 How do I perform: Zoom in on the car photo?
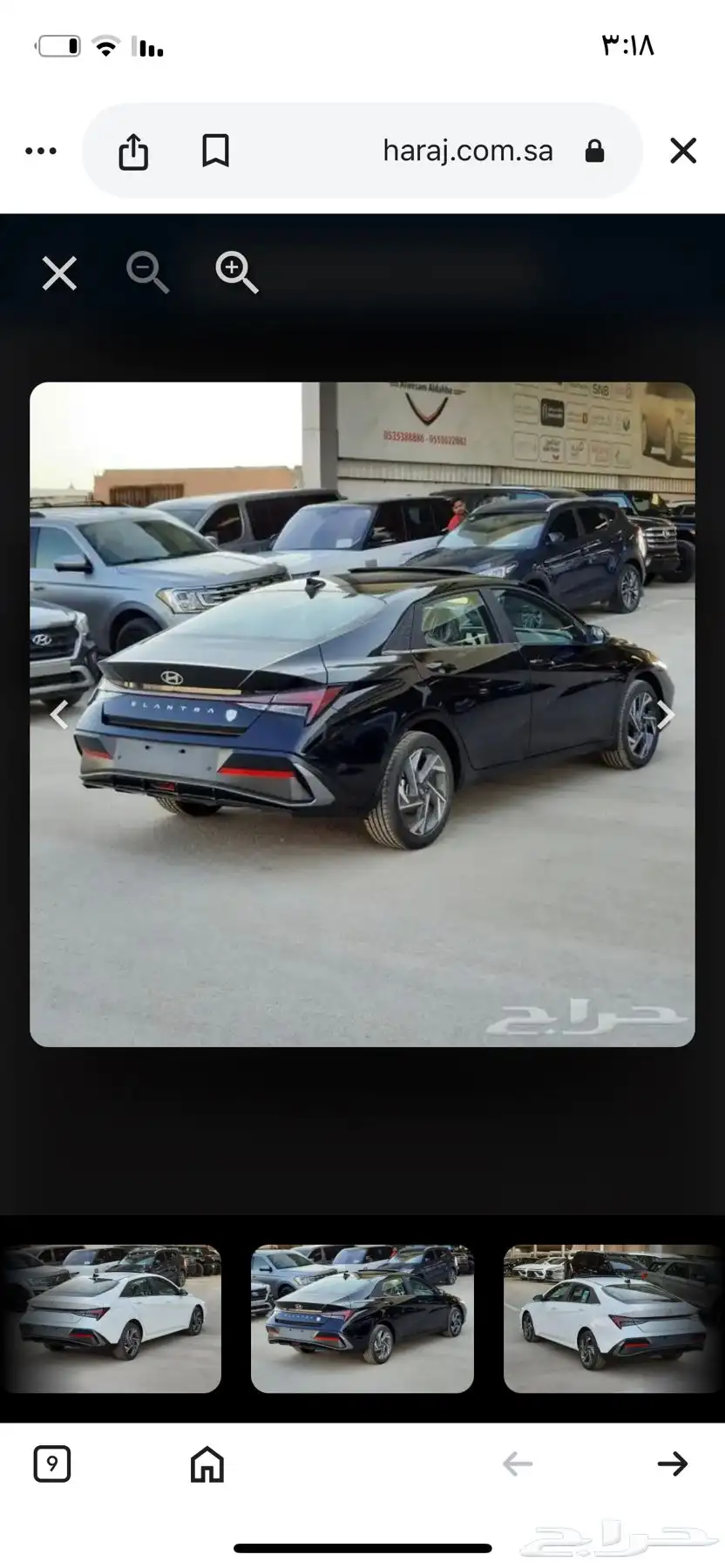(x=237, y=273)
